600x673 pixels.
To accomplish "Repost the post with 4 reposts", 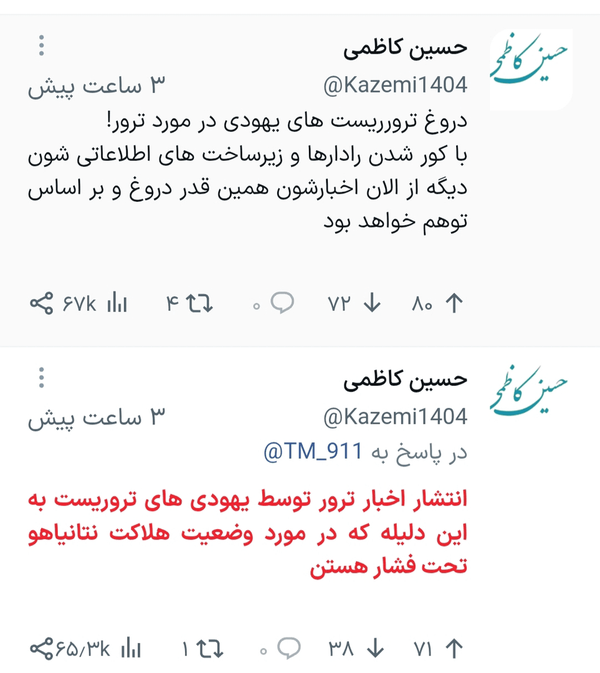I will point(201,303).
